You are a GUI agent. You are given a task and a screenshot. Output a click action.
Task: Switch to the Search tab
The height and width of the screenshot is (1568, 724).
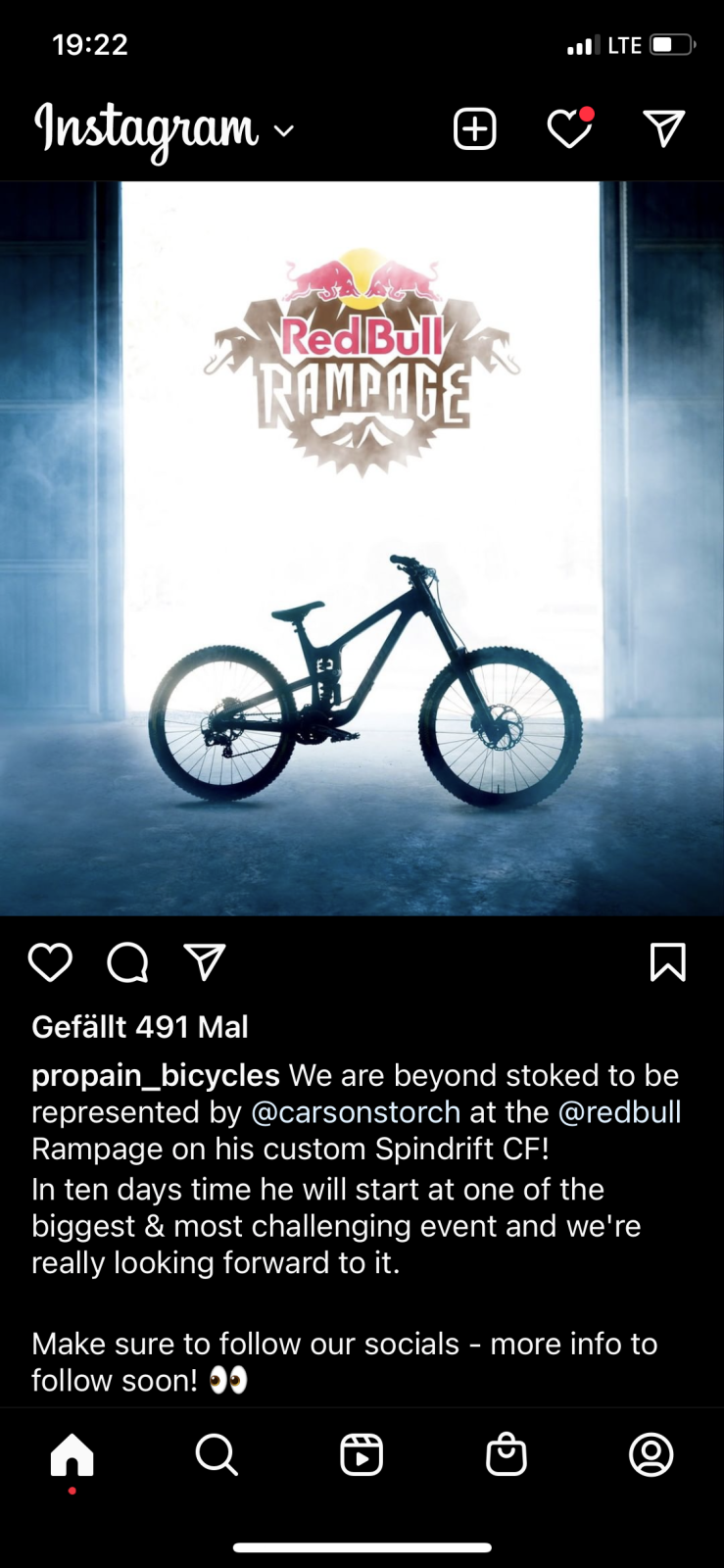[x=217, y=1454]
